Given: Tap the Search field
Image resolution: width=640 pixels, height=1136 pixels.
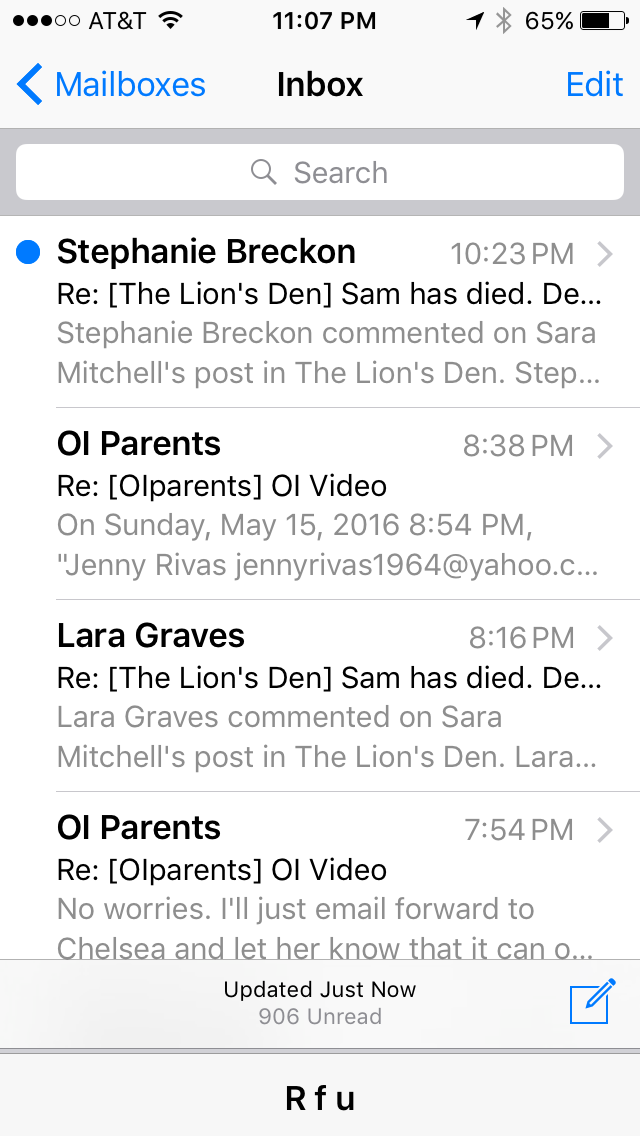Looking at the screenshot, I should (320, 173).
